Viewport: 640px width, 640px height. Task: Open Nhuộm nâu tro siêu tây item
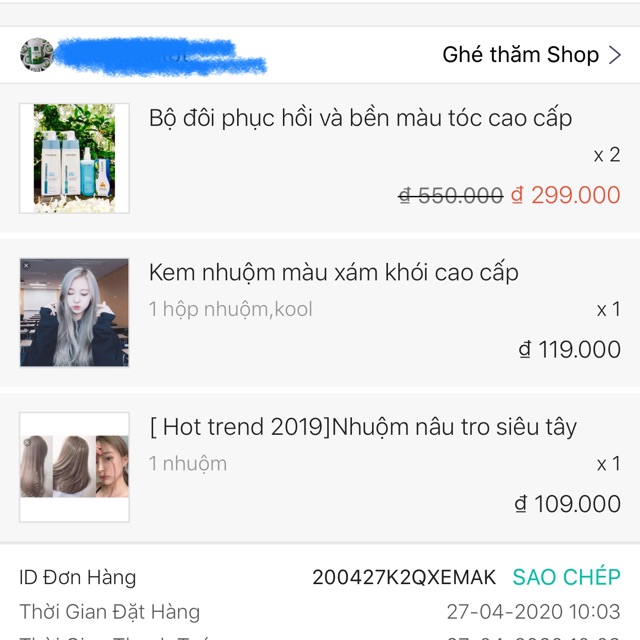363,427
